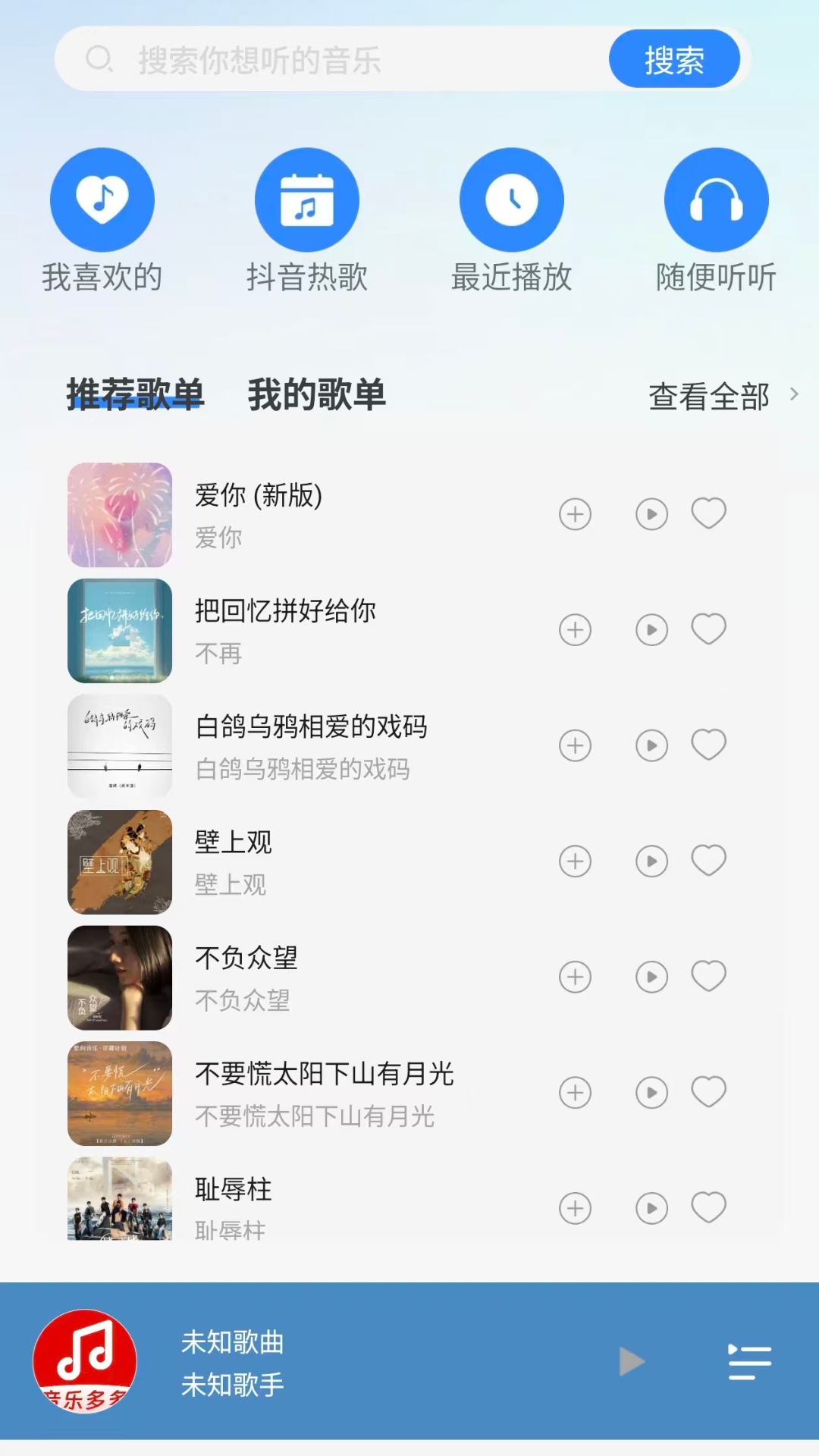
Task: Expand 查看全部 with the right chevron
Action: click(793, 394)
